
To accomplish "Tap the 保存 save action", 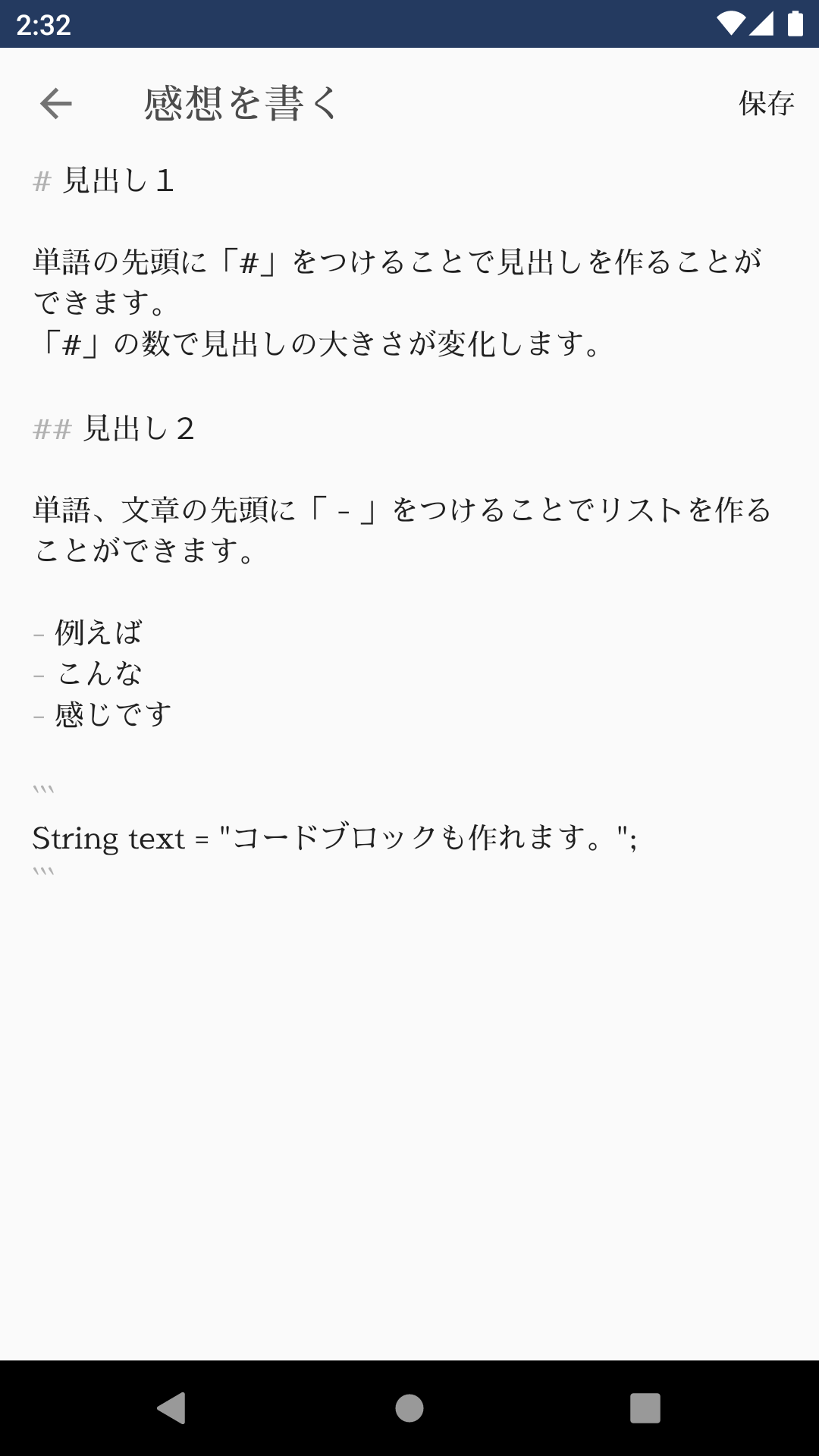I will (767, 102).
